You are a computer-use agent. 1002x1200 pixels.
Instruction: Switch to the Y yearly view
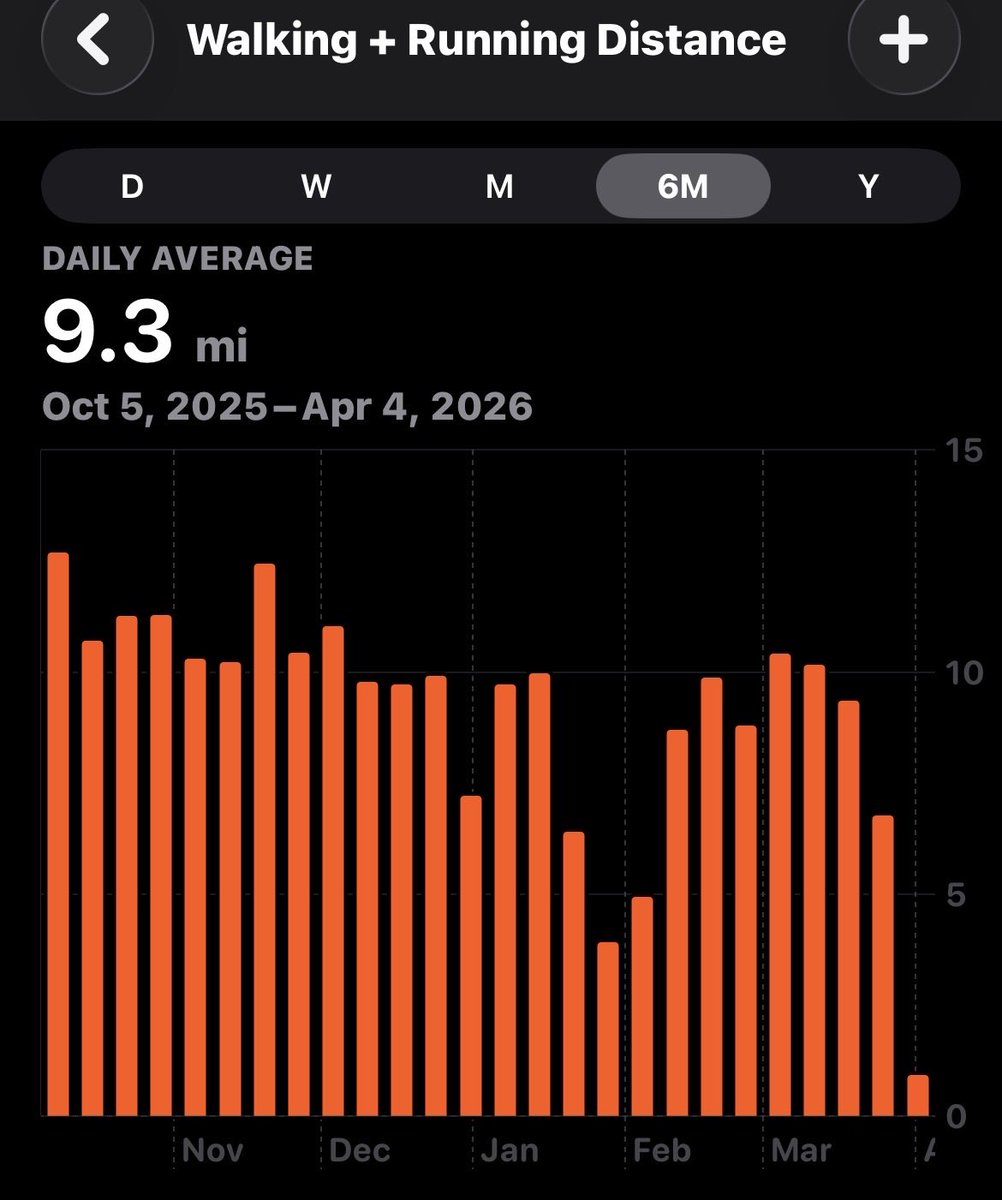(868, 186)
